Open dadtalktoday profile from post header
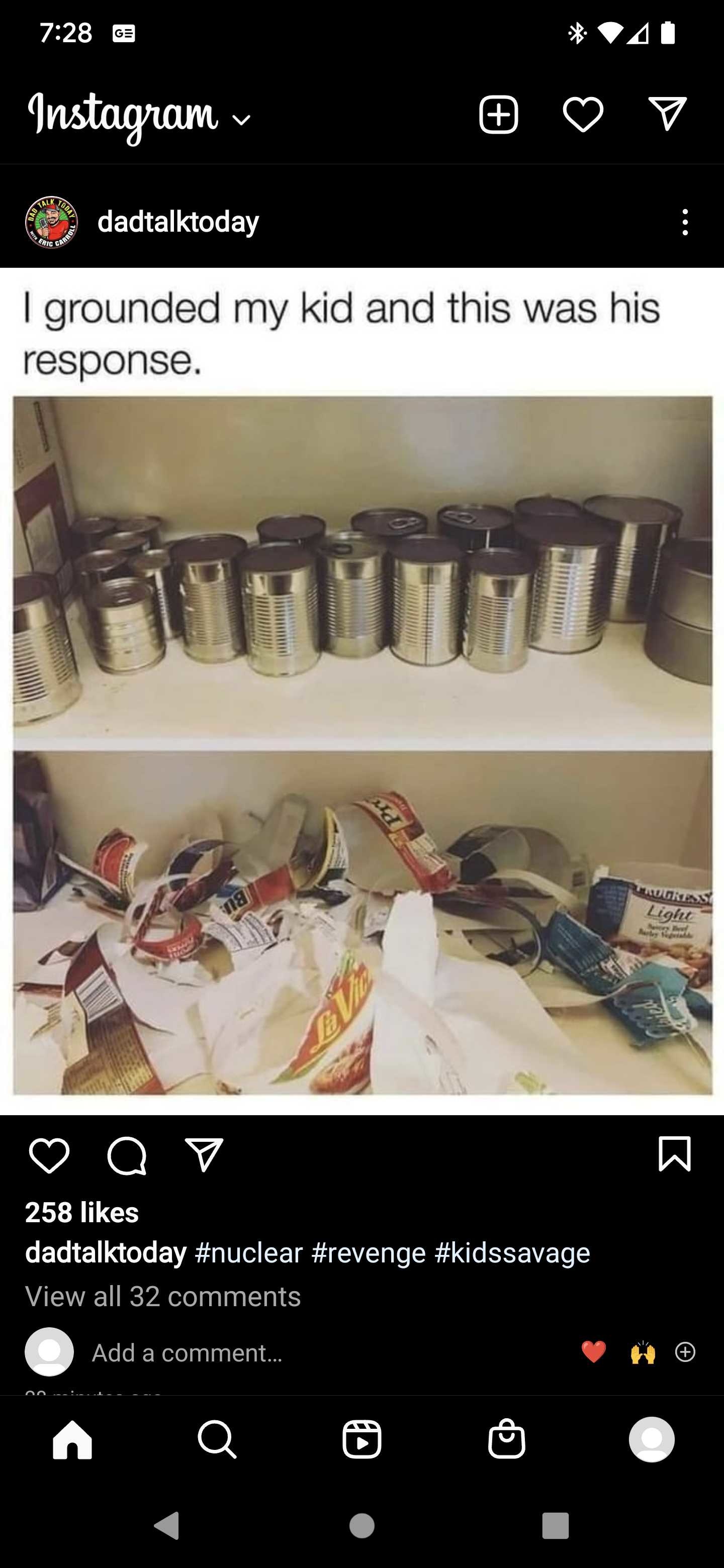 178,222
